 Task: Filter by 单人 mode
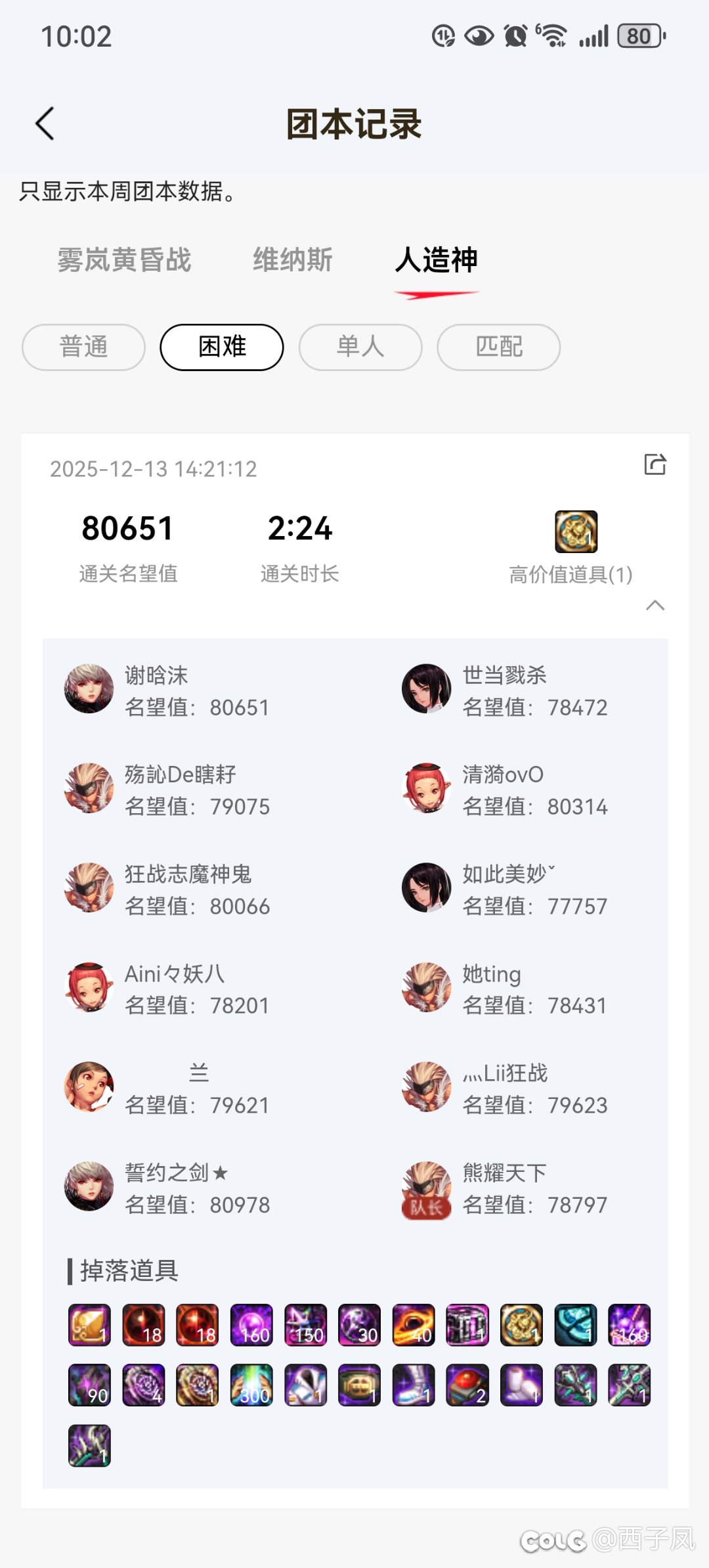[360, 347]
